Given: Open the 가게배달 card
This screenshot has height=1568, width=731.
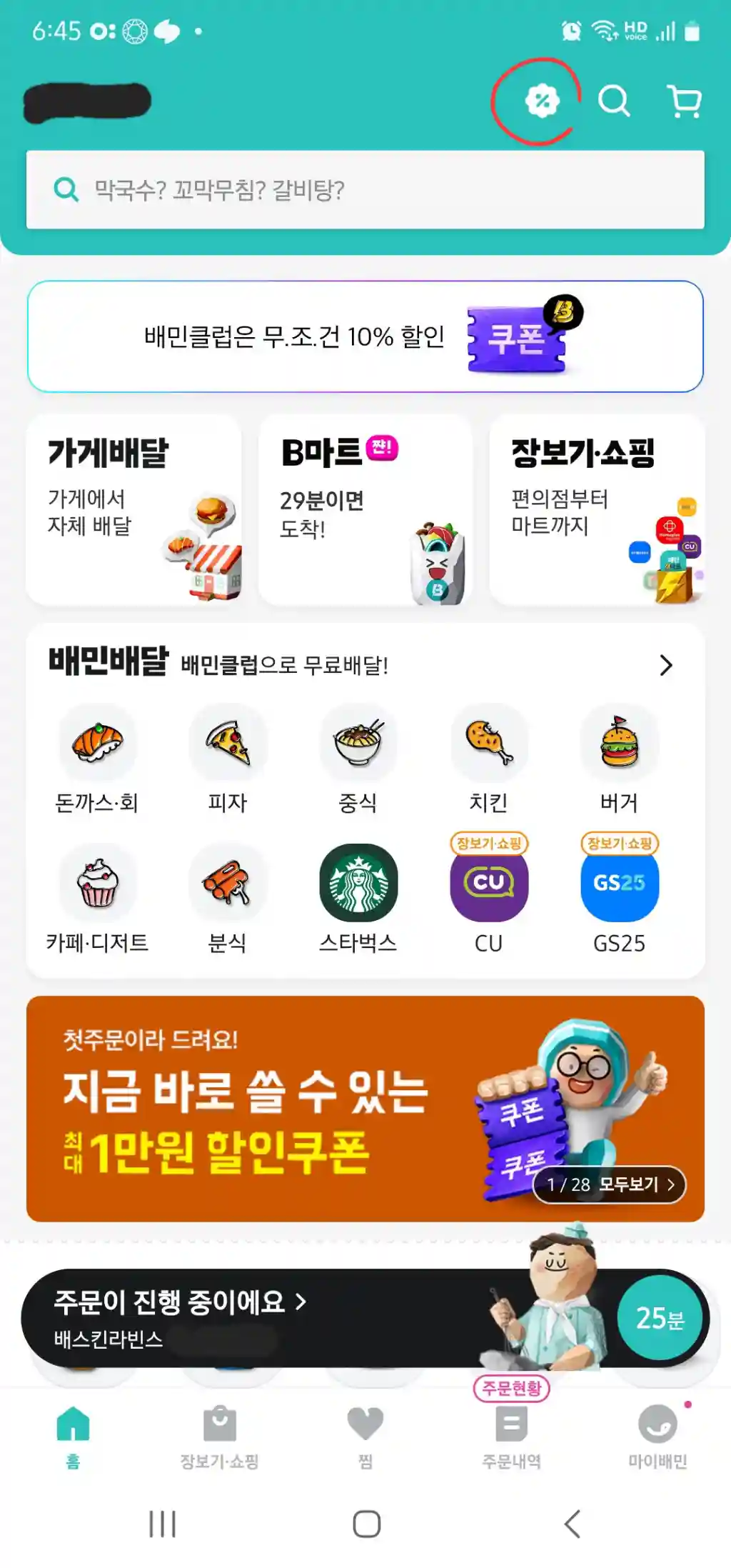Looking at the screenshot, I should click(133, 510).
